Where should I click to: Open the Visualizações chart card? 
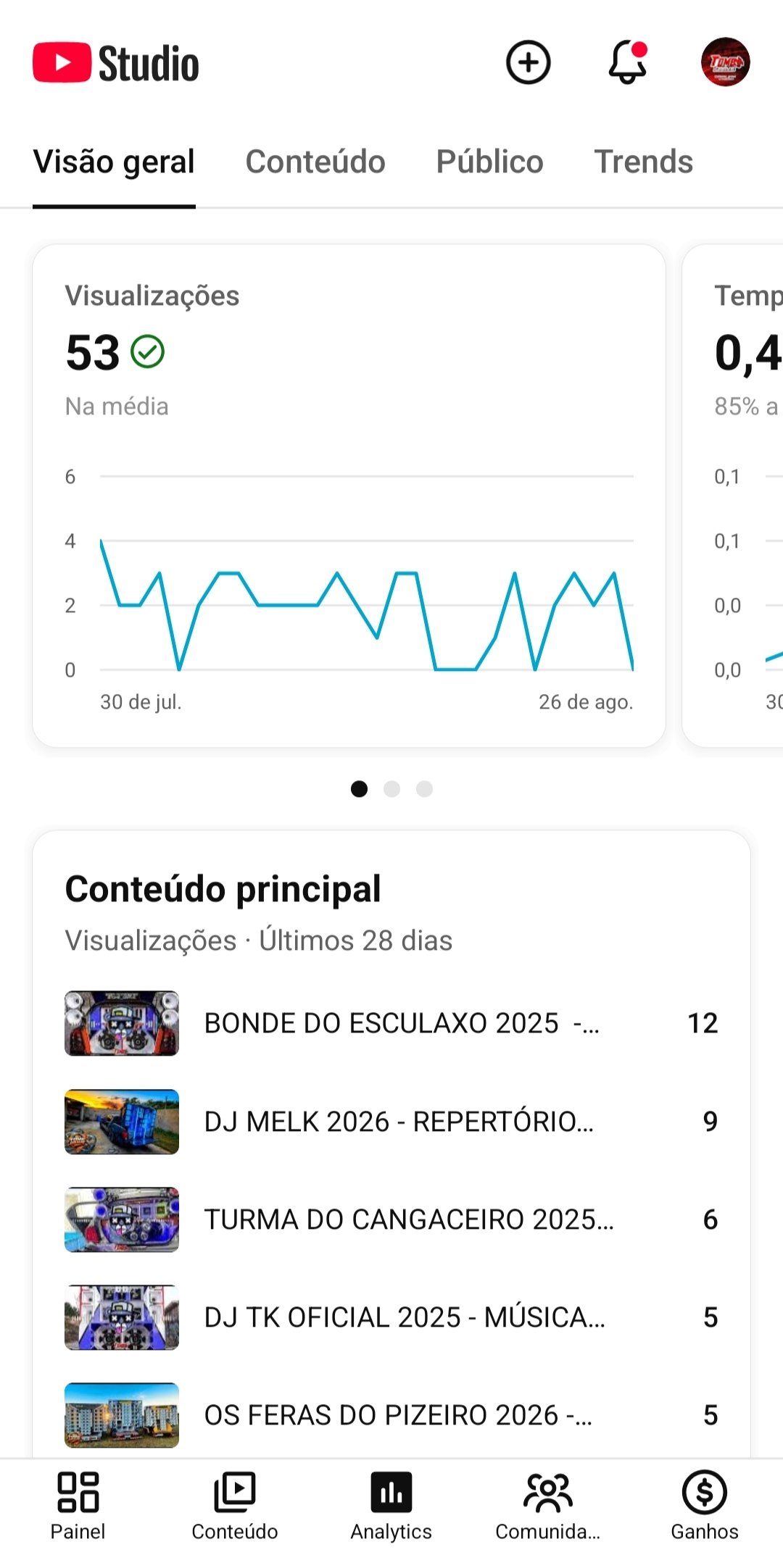(349, 496)
